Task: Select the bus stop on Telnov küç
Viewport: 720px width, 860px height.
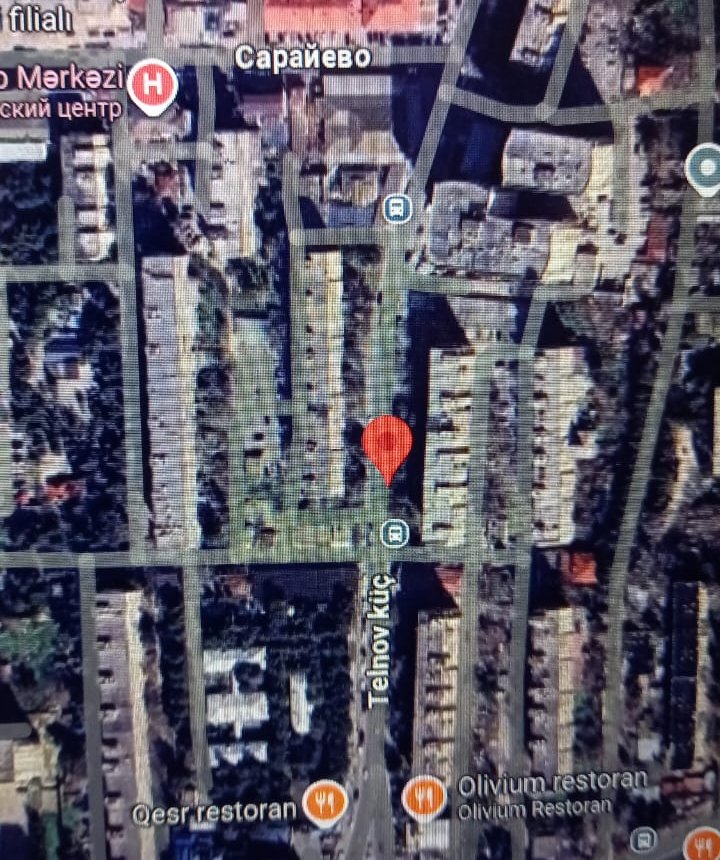Action: click(397, 532)
